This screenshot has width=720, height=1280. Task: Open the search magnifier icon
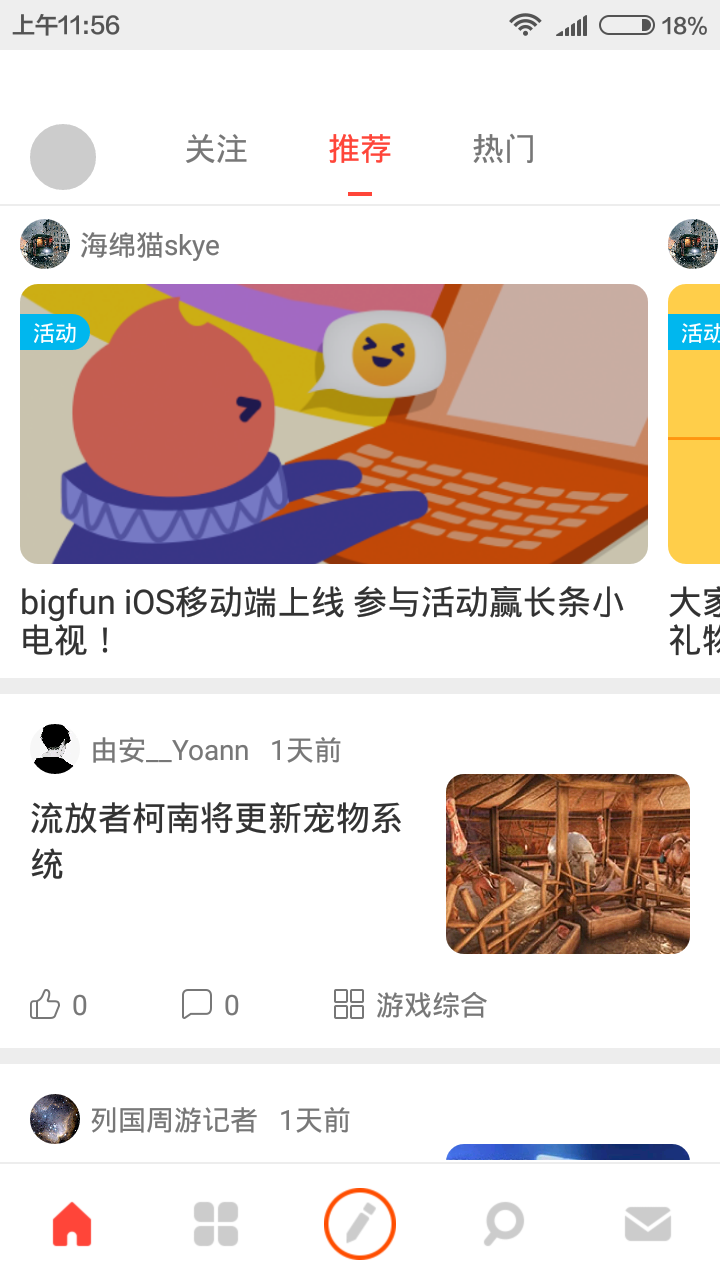pyautogui.click(x=504, y=1222)
